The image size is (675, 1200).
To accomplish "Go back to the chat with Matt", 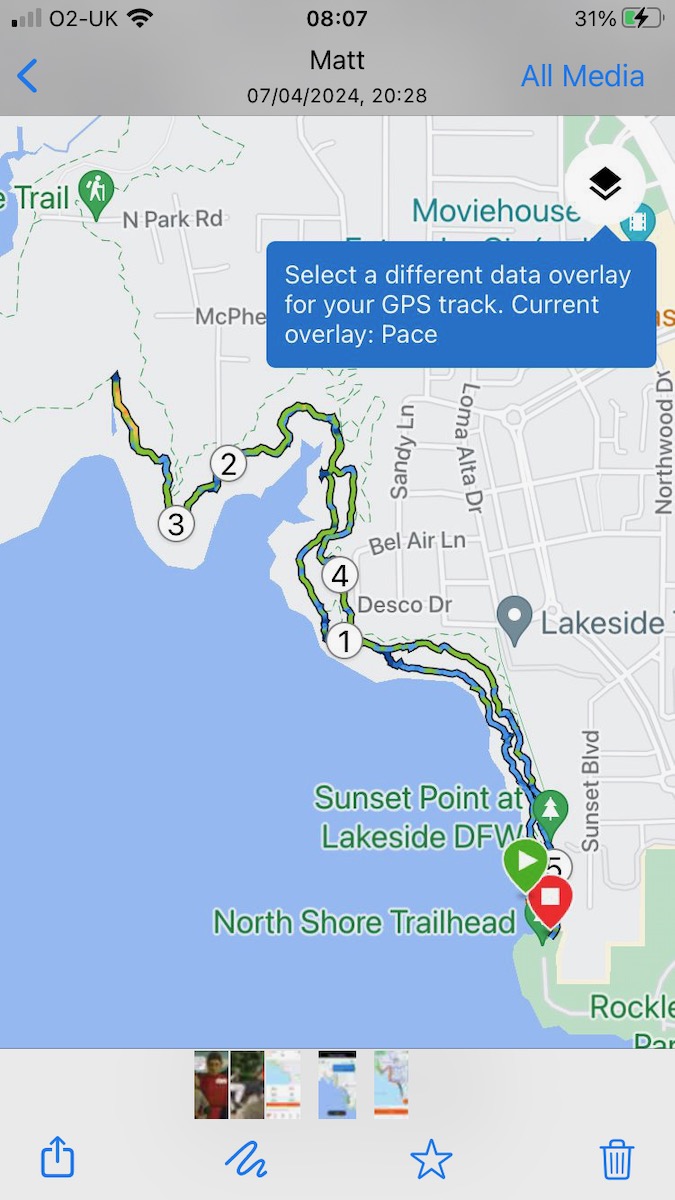I will [x=28, y=76].
